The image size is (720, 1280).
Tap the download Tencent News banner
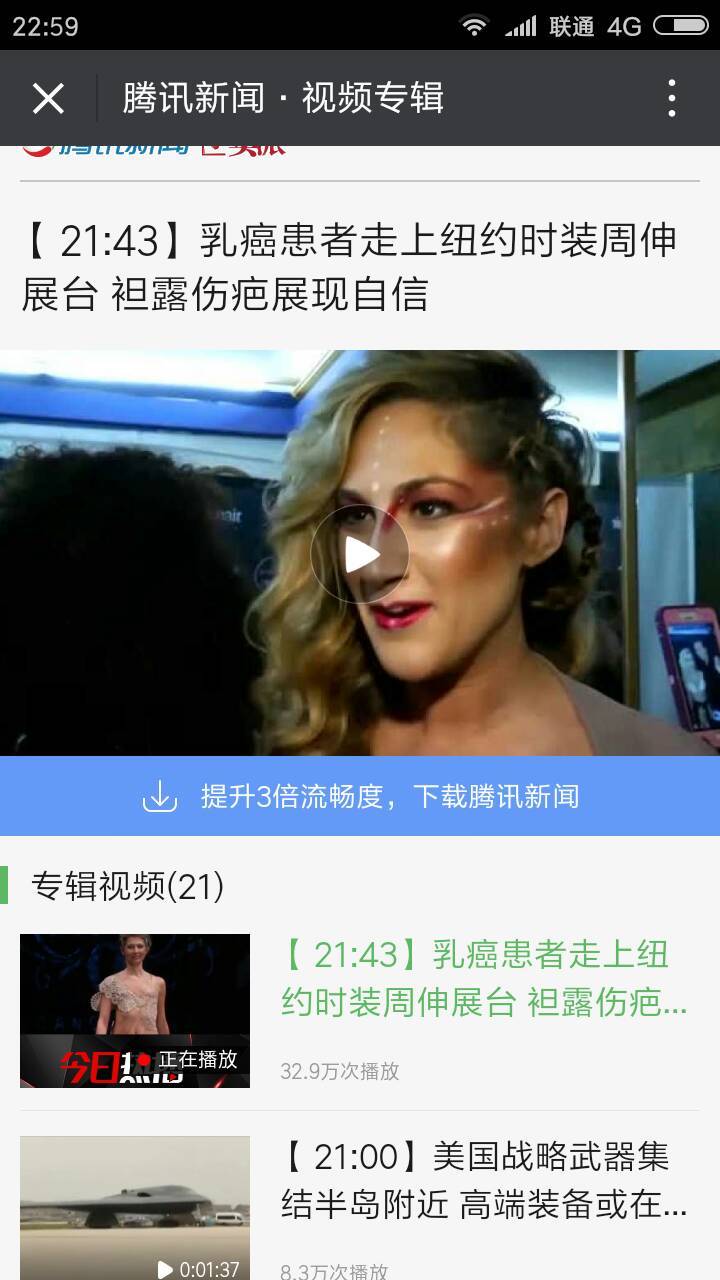pyautogui.click(x=360, y=796)
